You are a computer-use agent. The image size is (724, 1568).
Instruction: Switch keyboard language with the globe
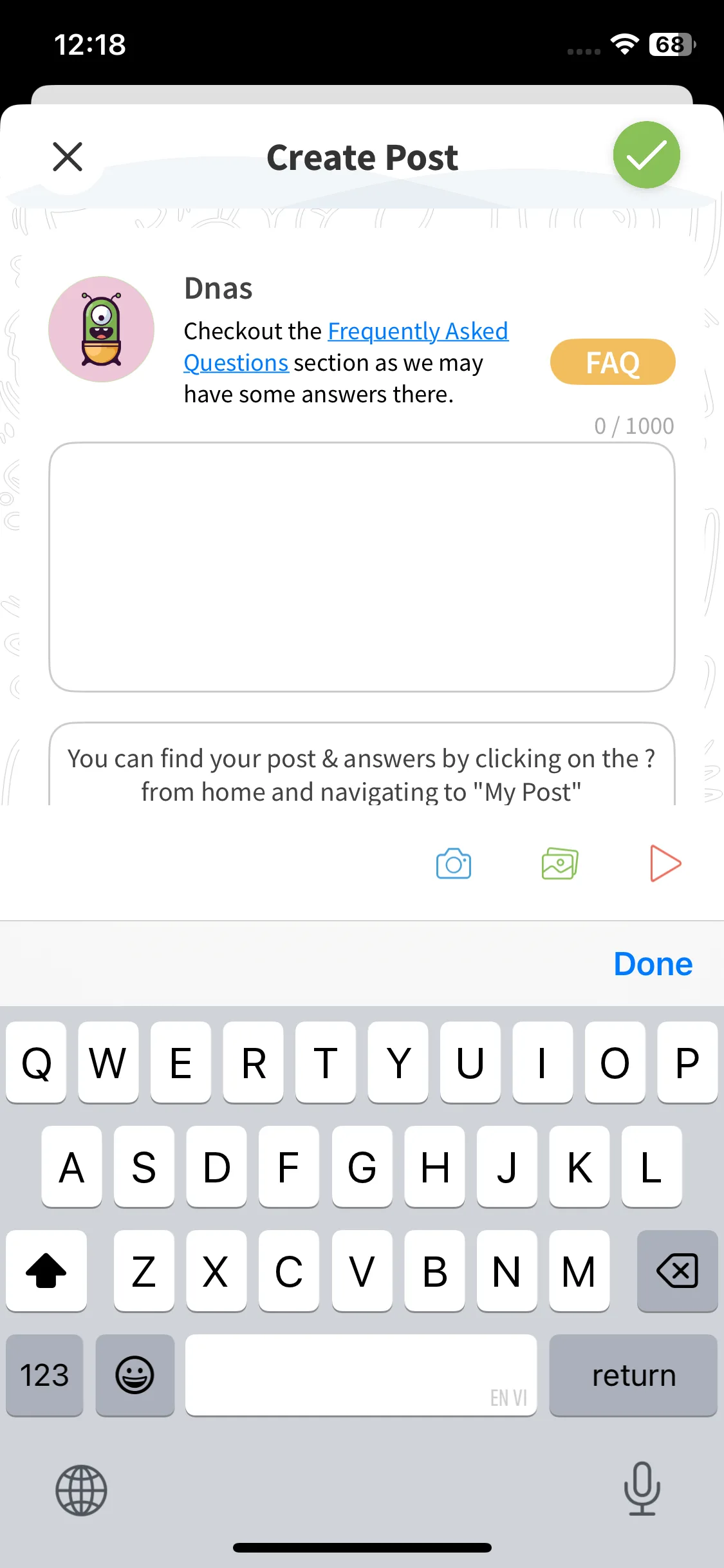(81, 1490)
